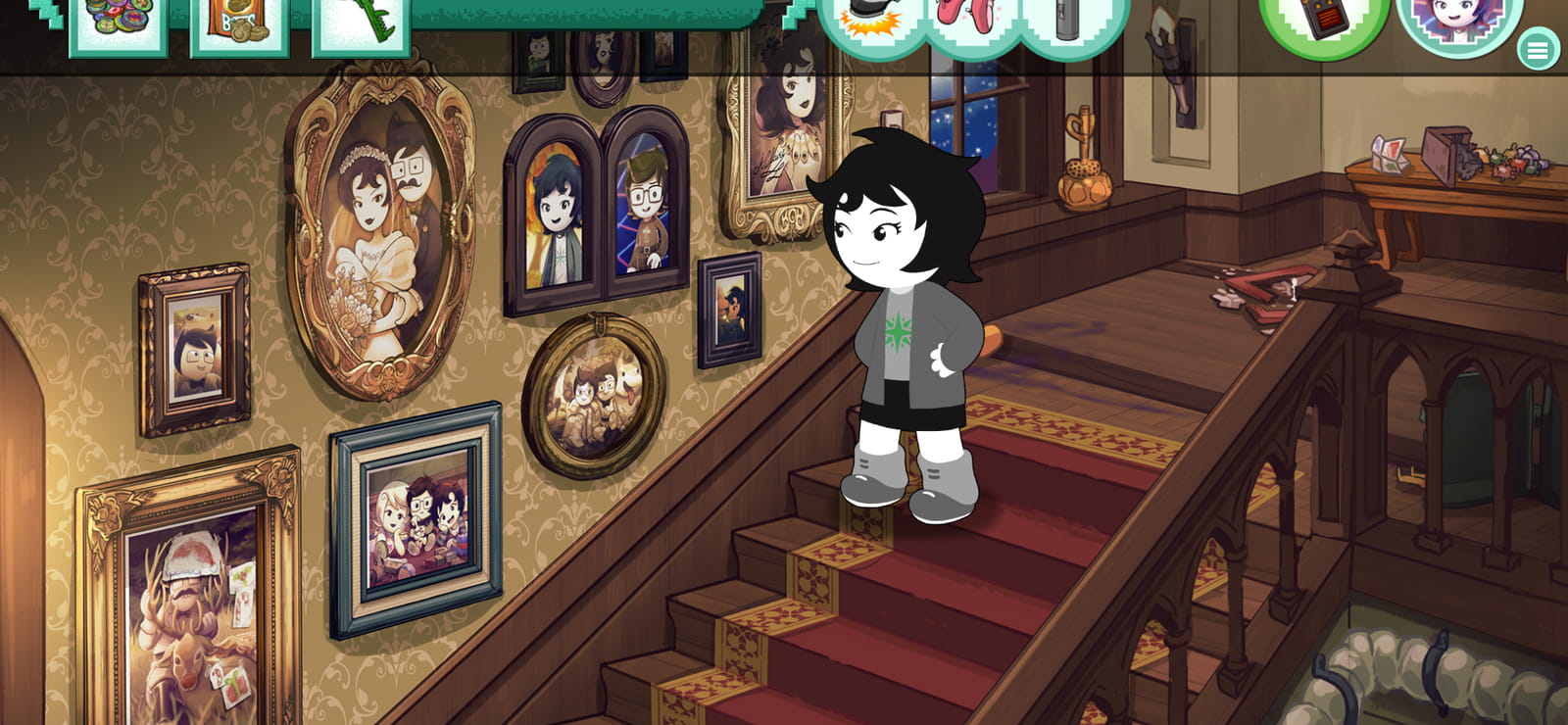Choose the gray flashlight tool
The image size is (1568, 725).
click(x=1073, y=22)
